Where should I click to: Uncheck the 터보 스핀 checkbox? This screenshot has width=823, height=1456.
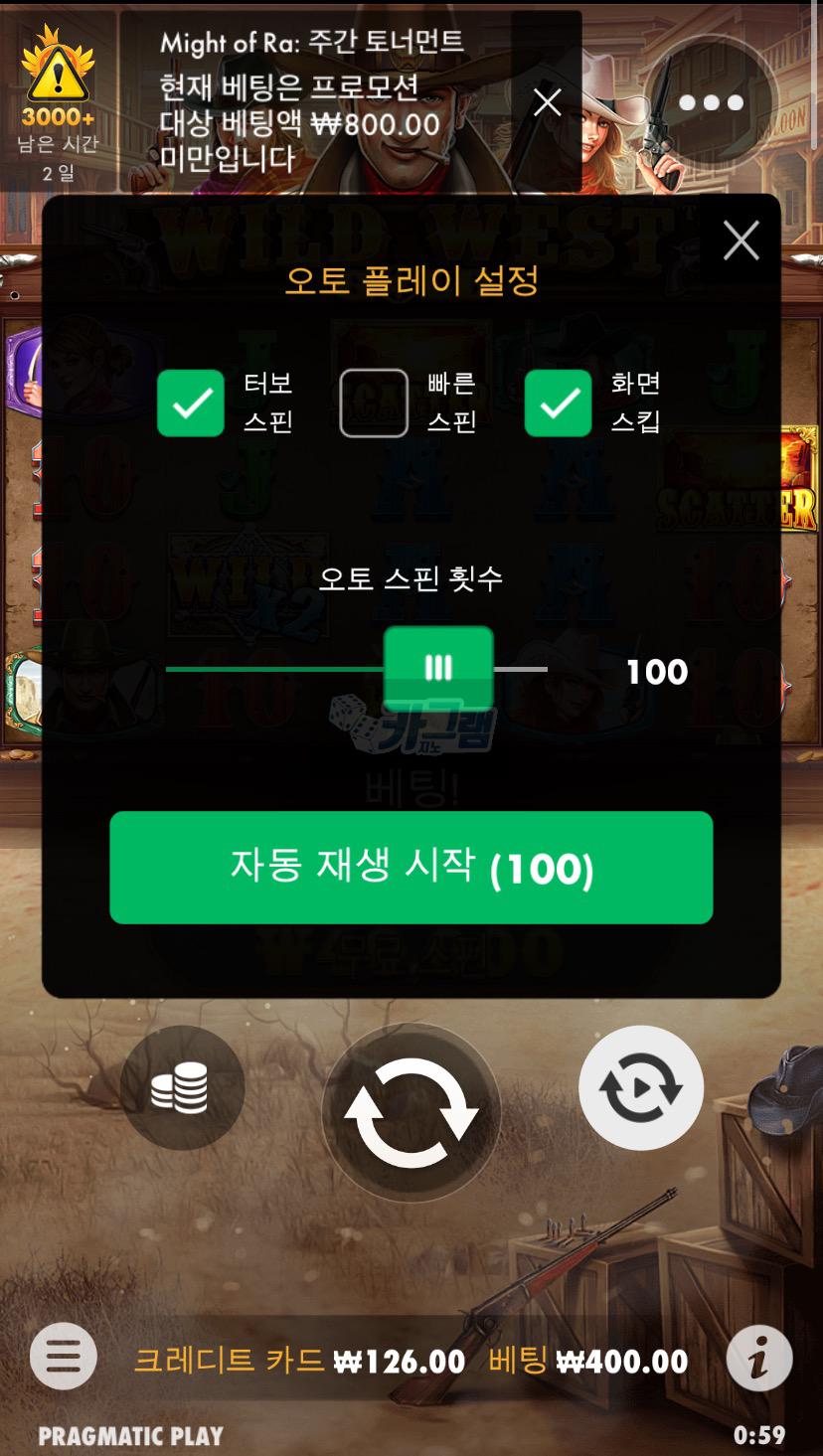[191, 403]
